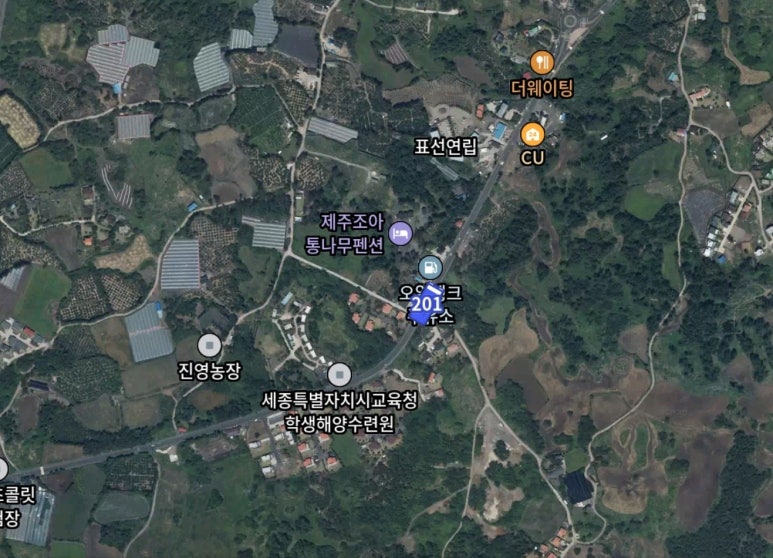
Task: Select the 진영농장 place marker
Action: point(209,346)
